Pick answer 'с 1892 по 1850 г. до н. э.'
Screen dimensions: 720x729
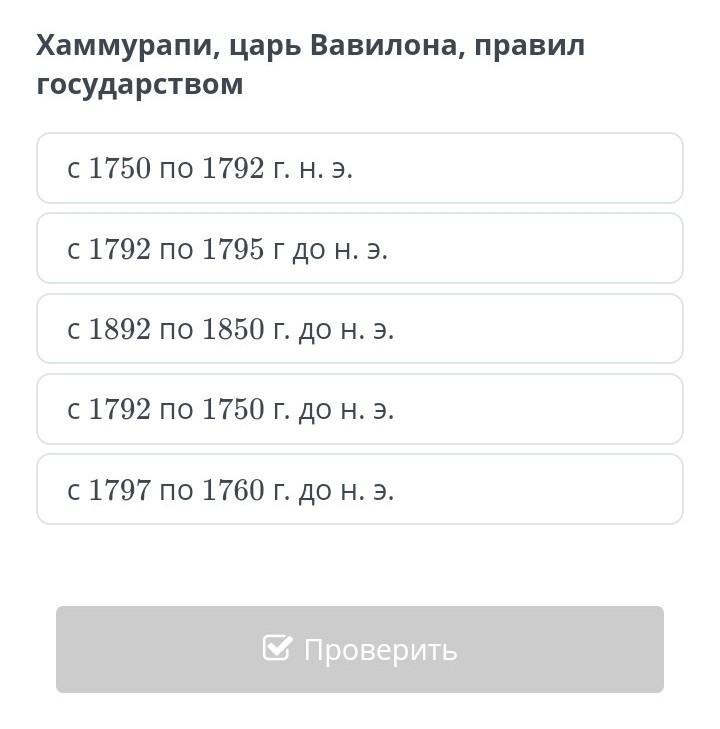tap(359, 329)
